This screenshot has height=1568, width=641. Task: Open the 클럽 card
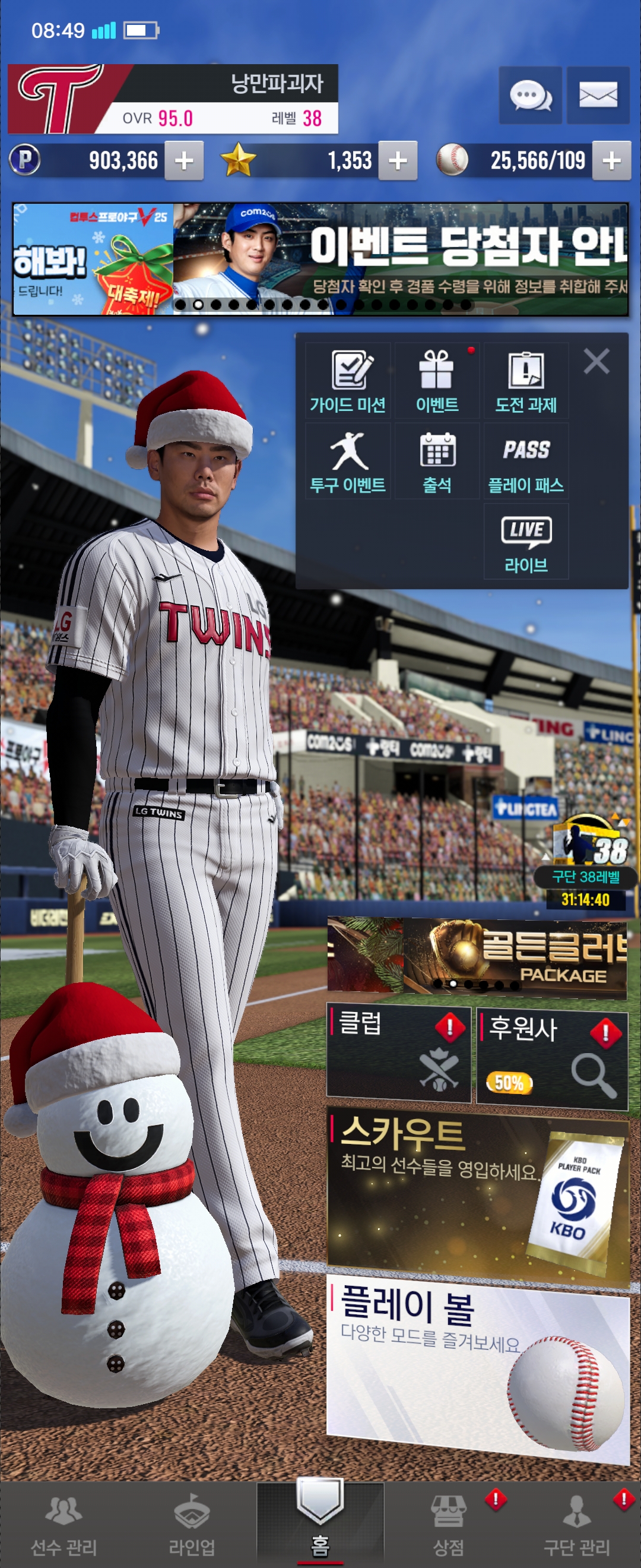399,1054
